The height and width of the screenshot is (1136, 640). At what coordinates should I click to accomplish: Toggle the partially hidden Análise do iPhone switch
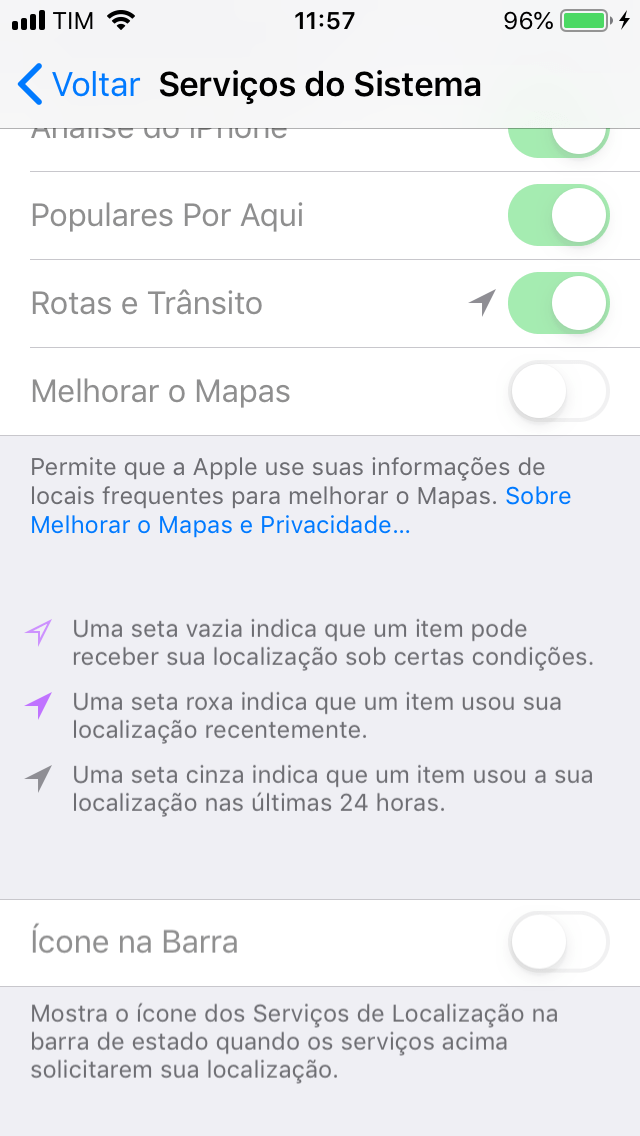[558, 141]
